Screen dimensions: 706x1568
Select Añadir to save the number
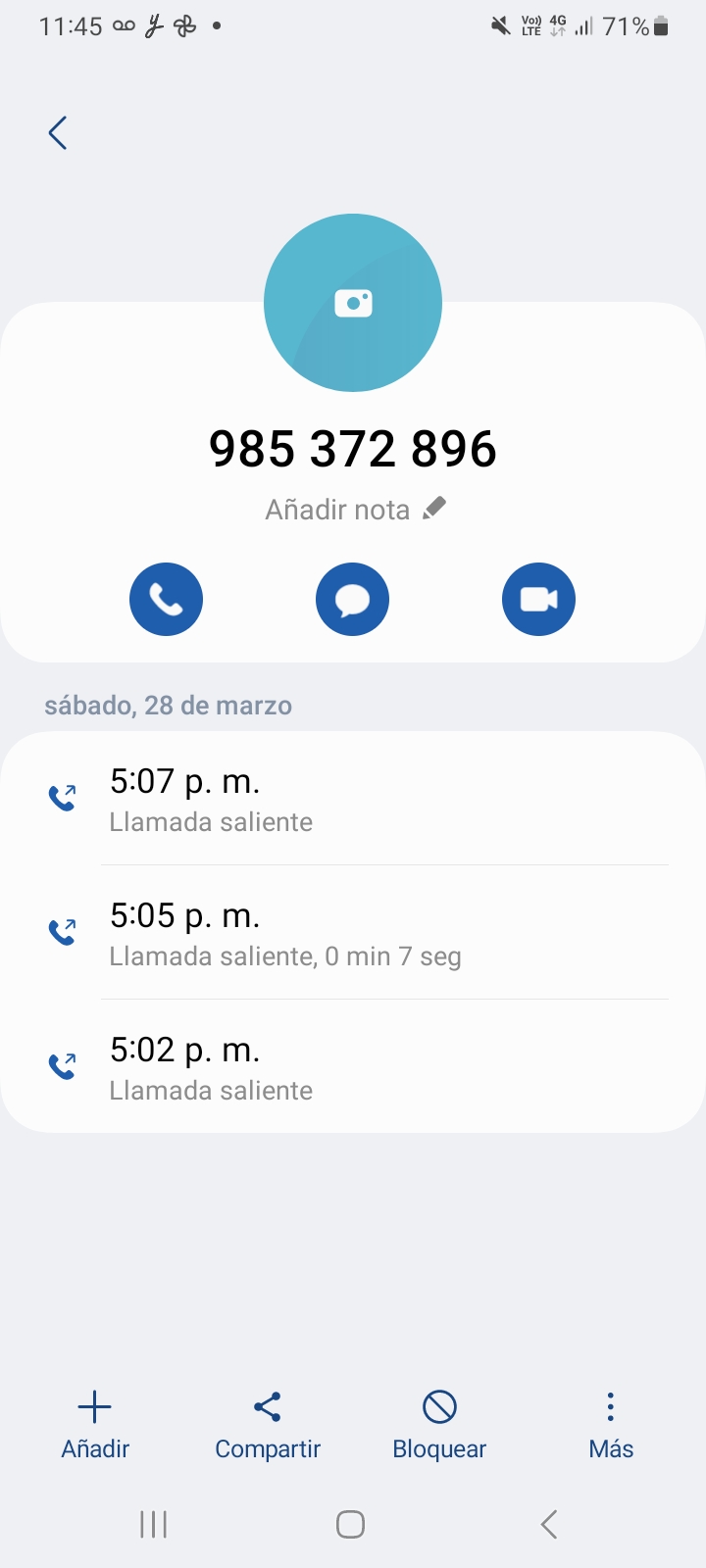(95, 1425)
